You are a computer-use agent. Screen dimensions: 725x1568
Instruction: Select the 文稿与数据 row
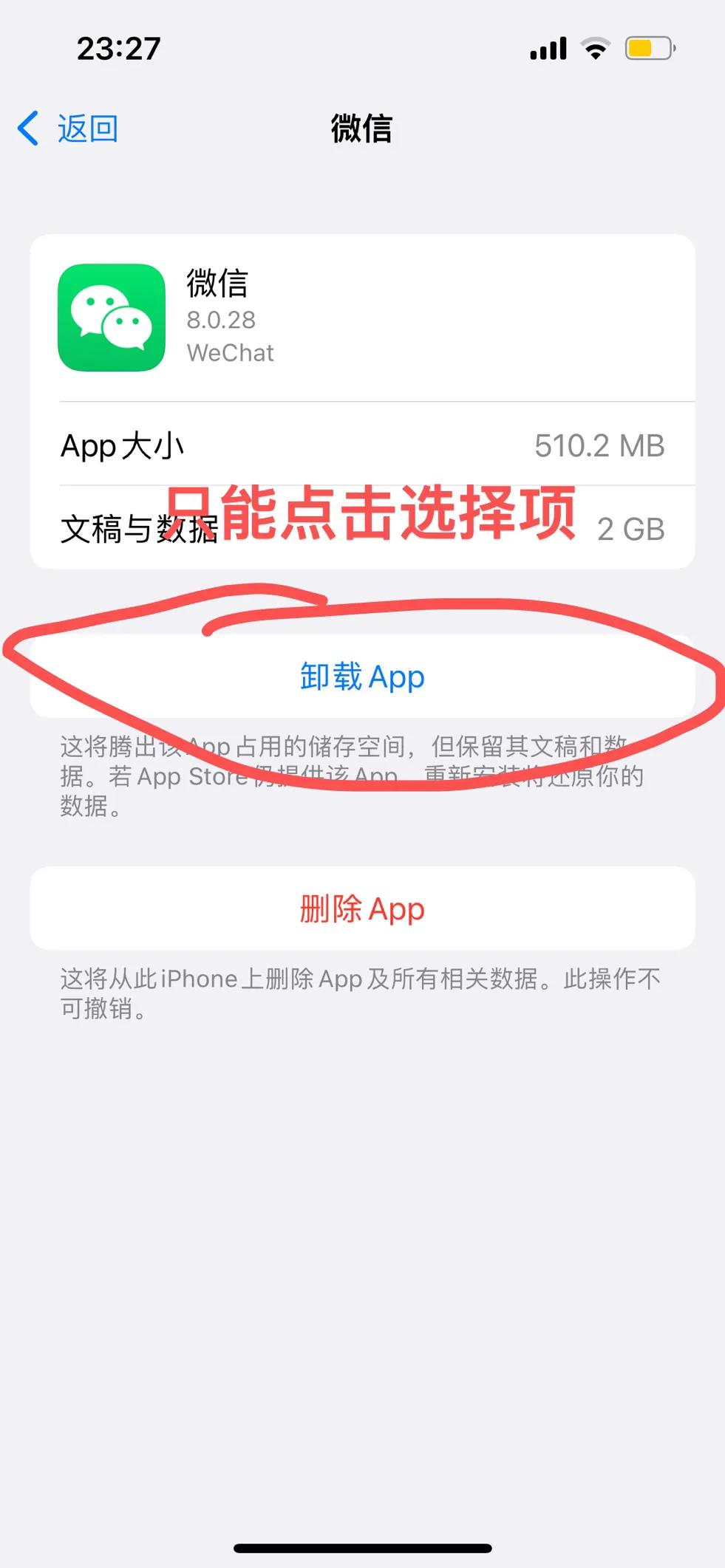[x=362, y=529]
